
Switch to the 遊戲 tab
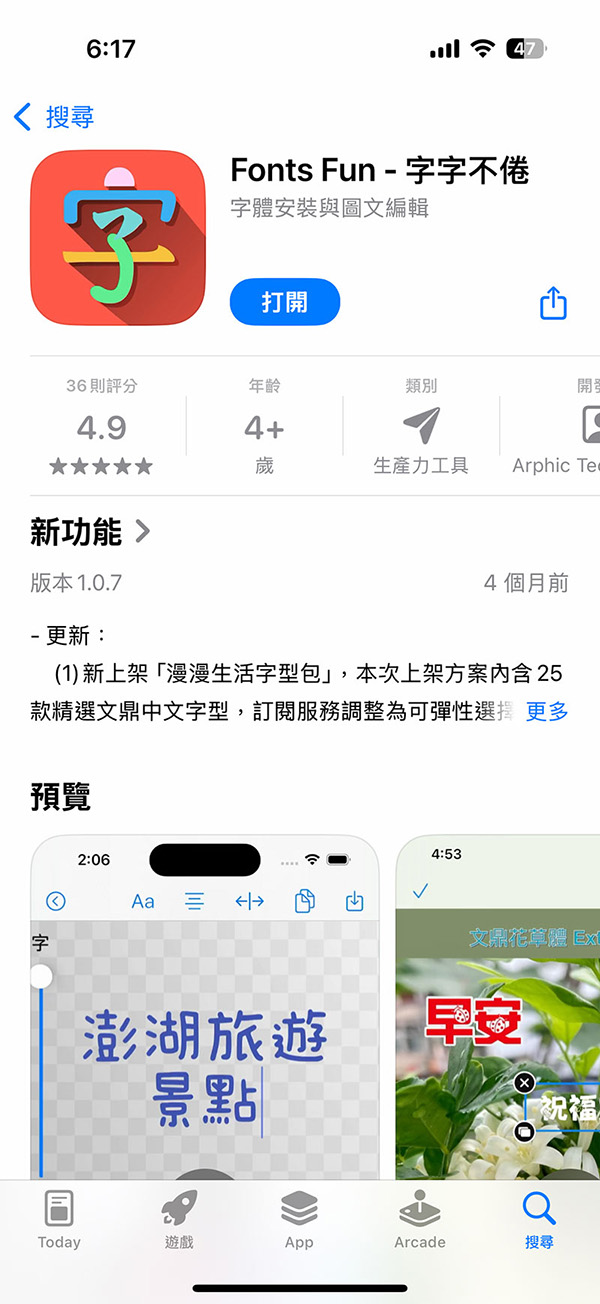(x=179, y=1220)
